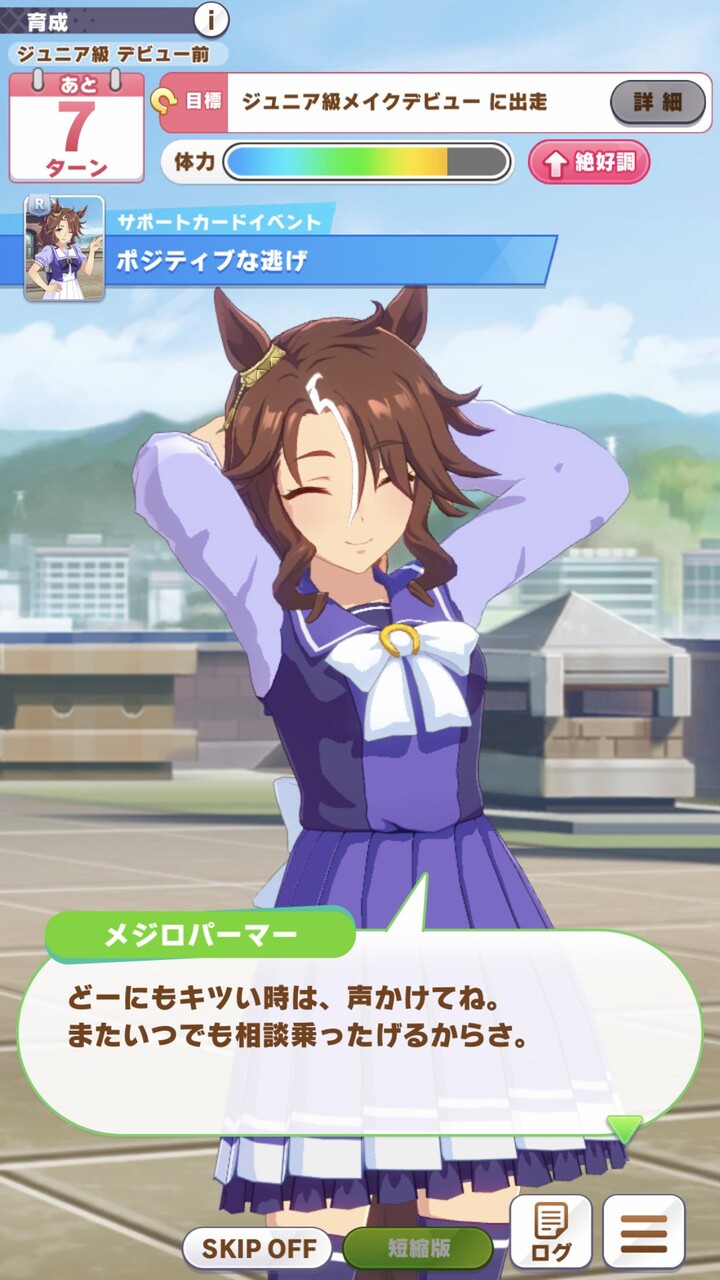Screen dimensions: 720x1280
Task: Open the info icon next to 育成
Action: coord(210,18)
